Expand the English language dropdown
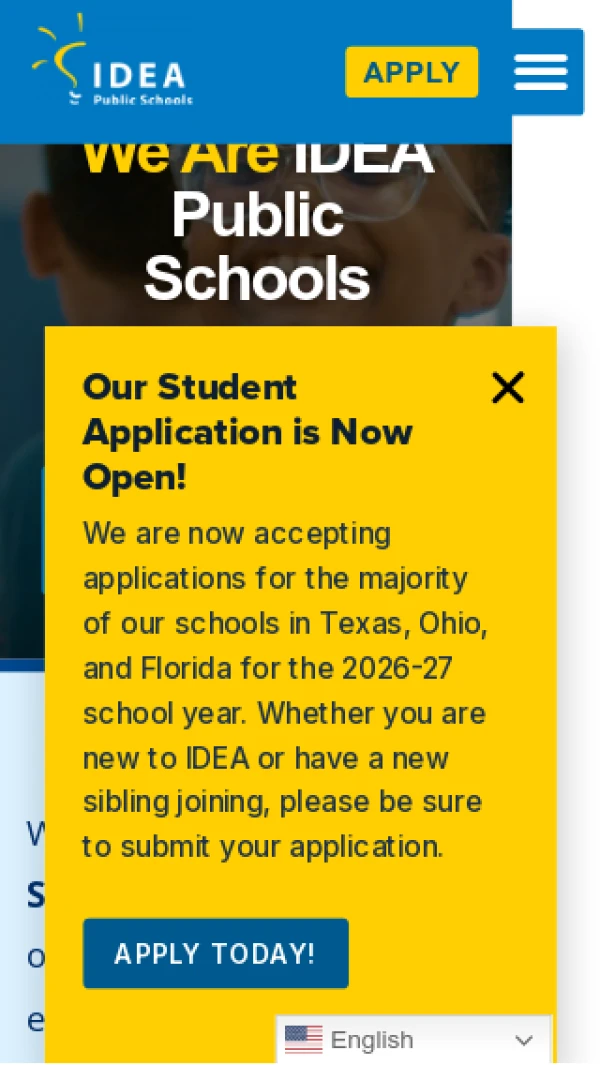Image resolution: width=600 pixels, height=1065 pixels. pyautogui.click(x=412, y=1040)
